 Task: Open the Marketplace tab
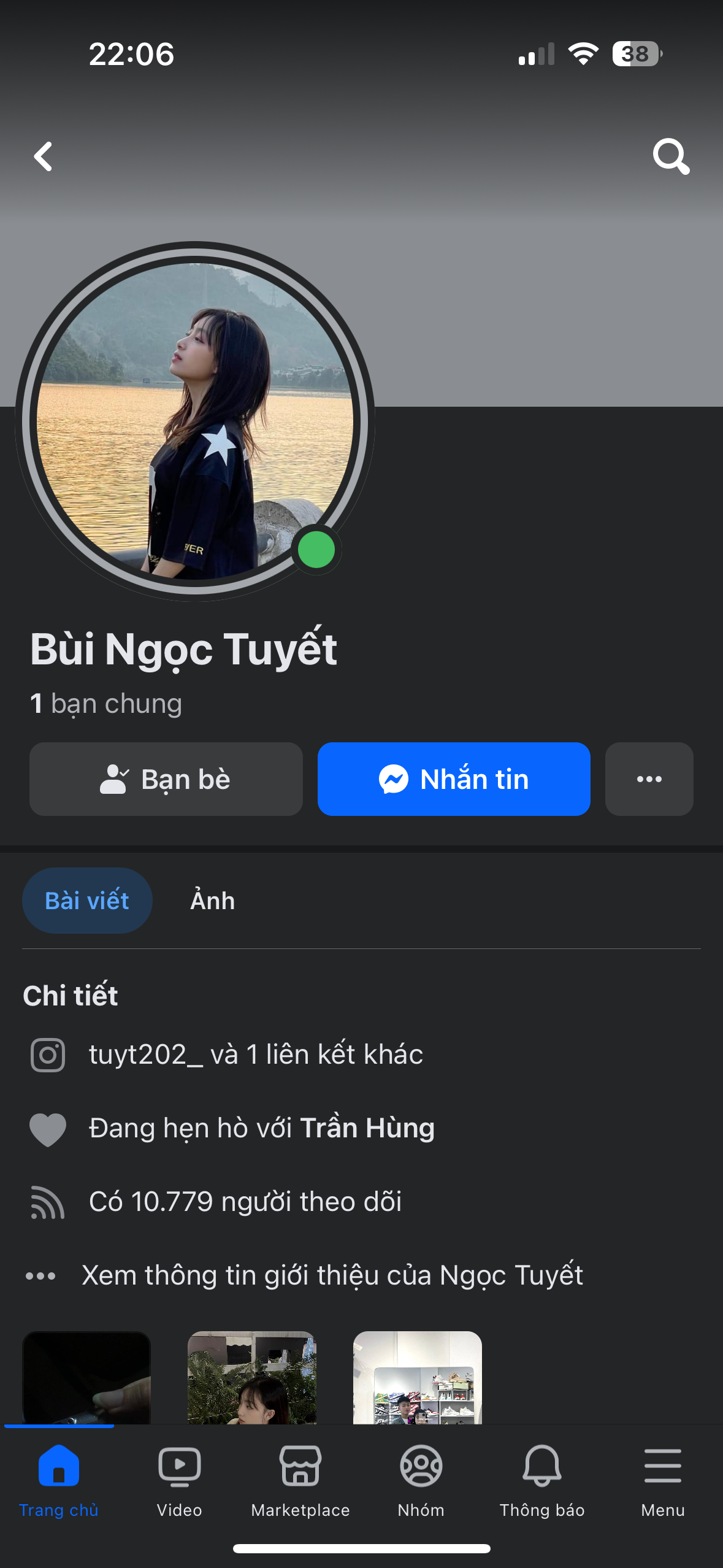coord(300,1478)
